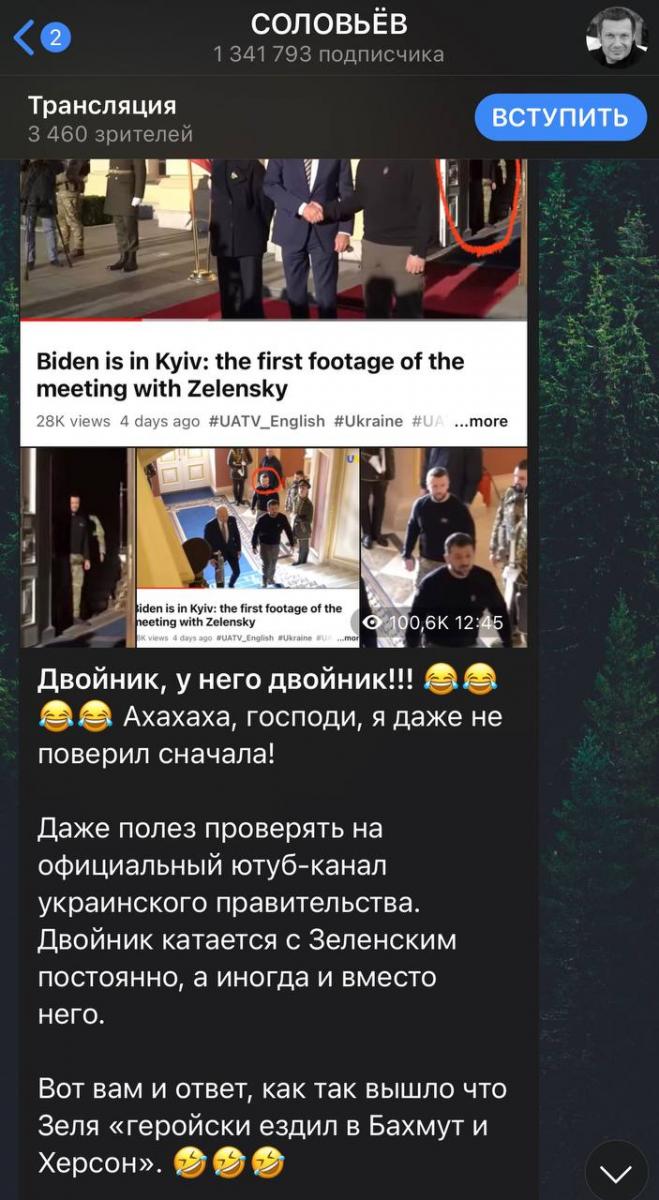Viewport: 659px width, 1200px height.
Task: Open the СОЛОВЬЁВ channel profile photo
Action: (x=616, y=38)
